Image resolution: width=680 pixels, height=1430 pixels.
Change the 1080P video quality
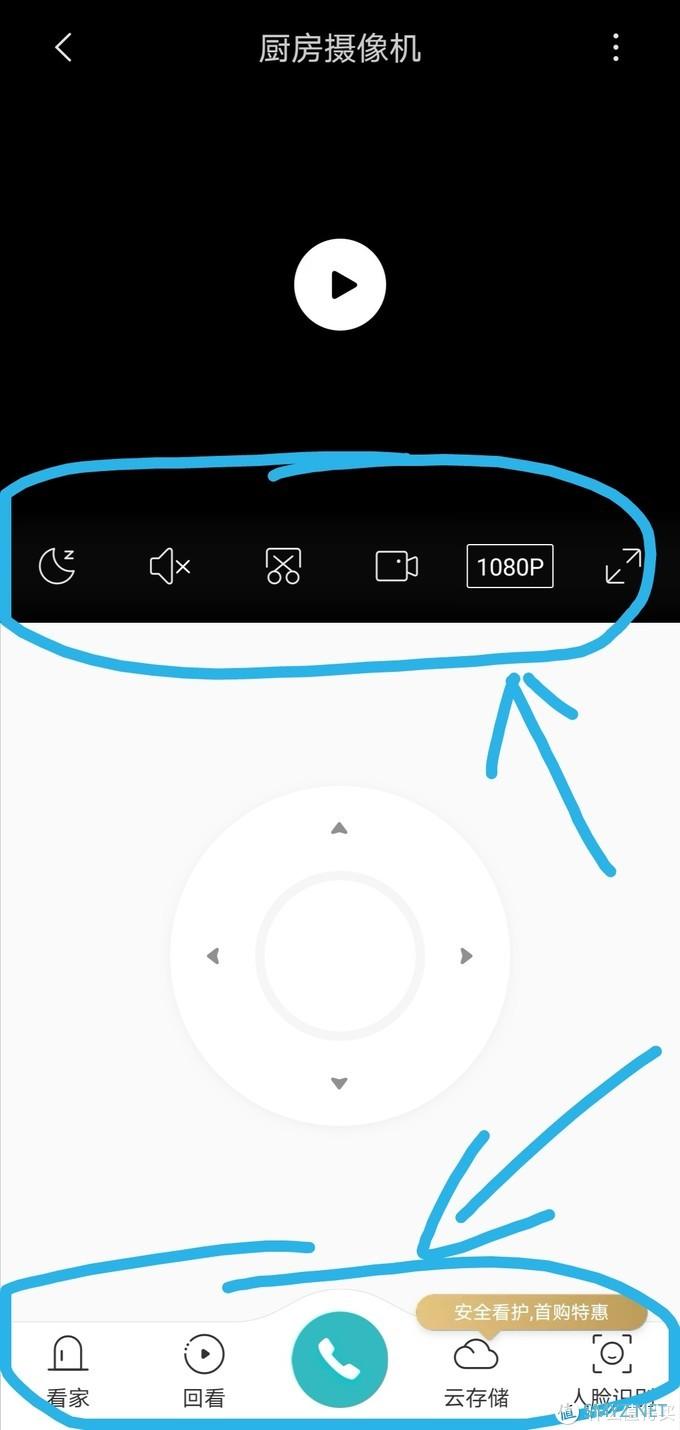[x=510, y=566]
